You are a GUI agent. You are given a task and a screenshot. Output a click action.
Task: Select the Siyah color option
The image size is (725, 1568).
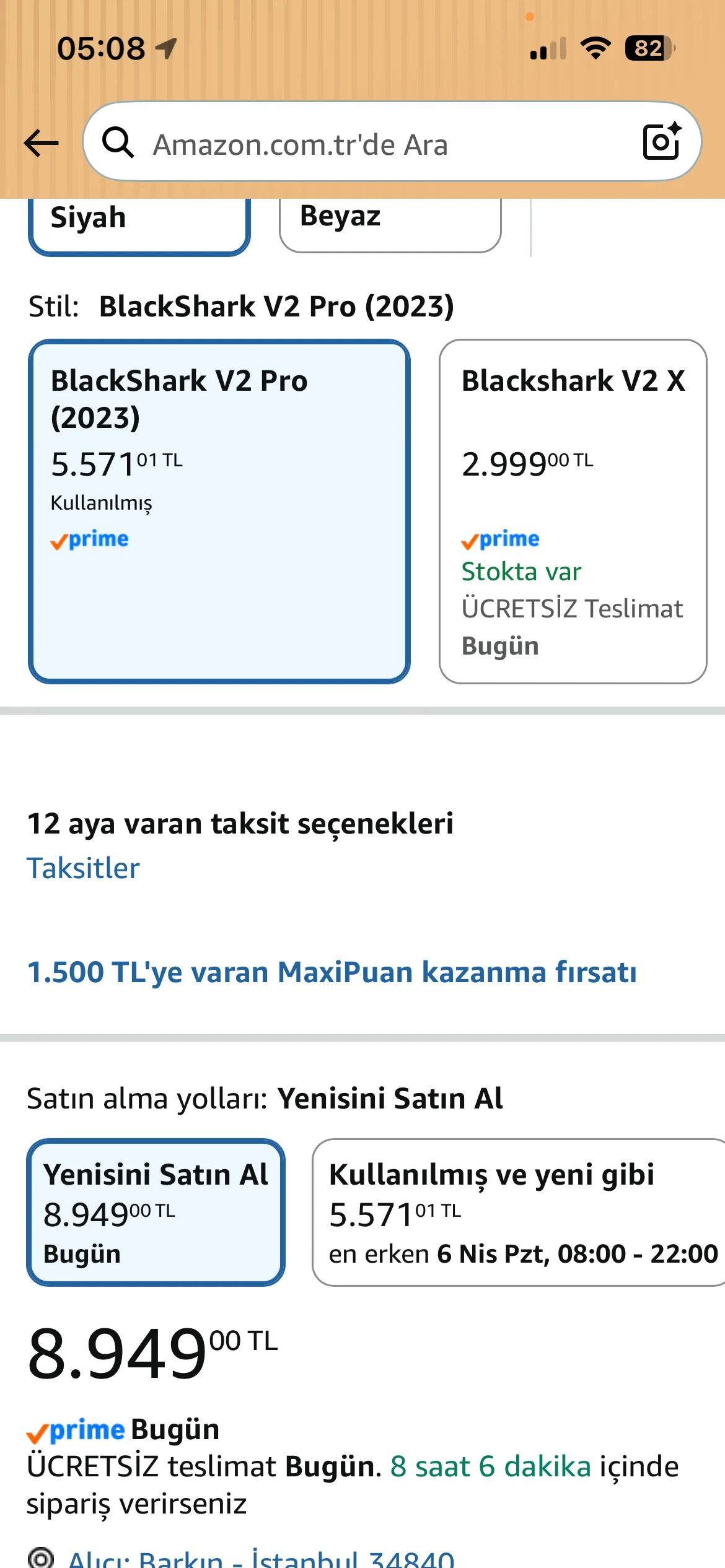(x=139, y=222)
